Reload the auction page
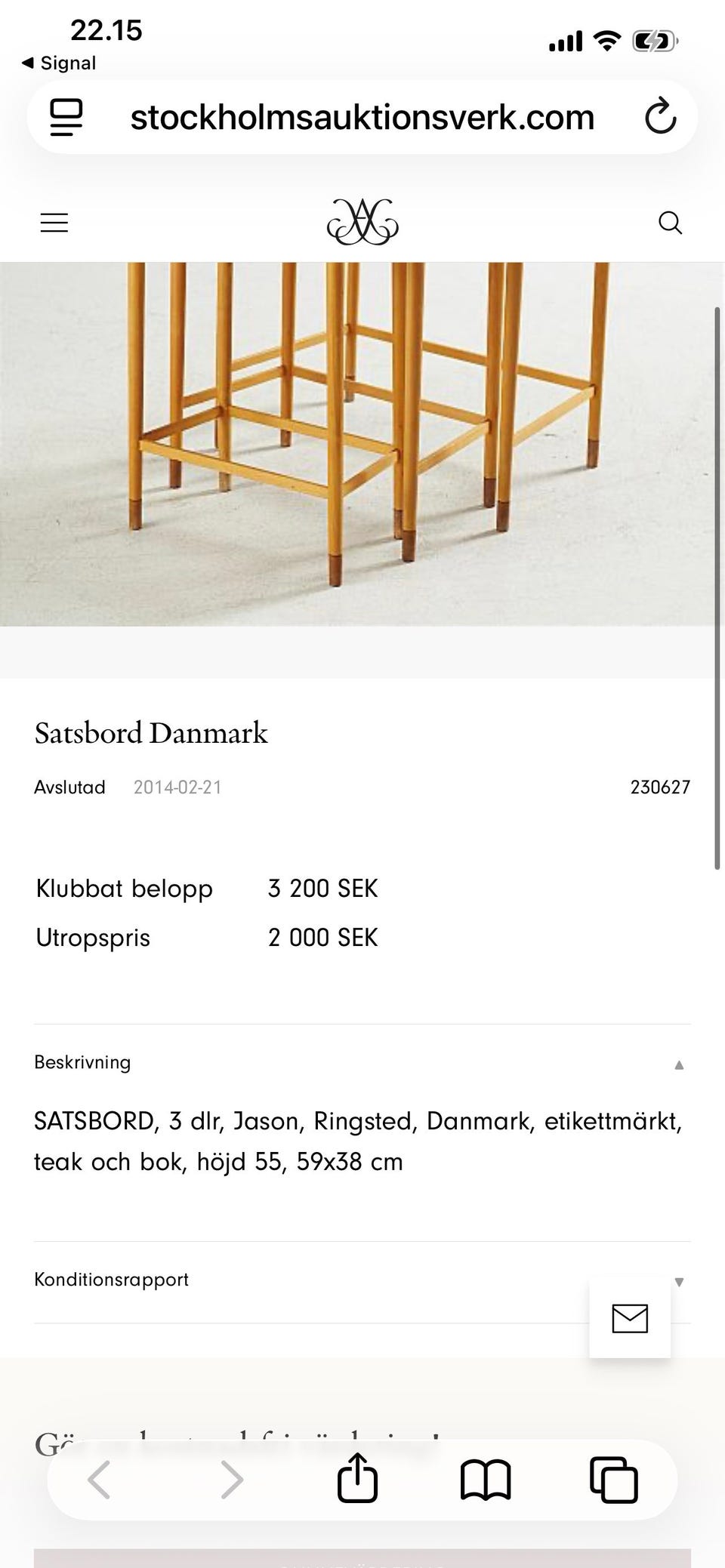 tap(661, 117)
